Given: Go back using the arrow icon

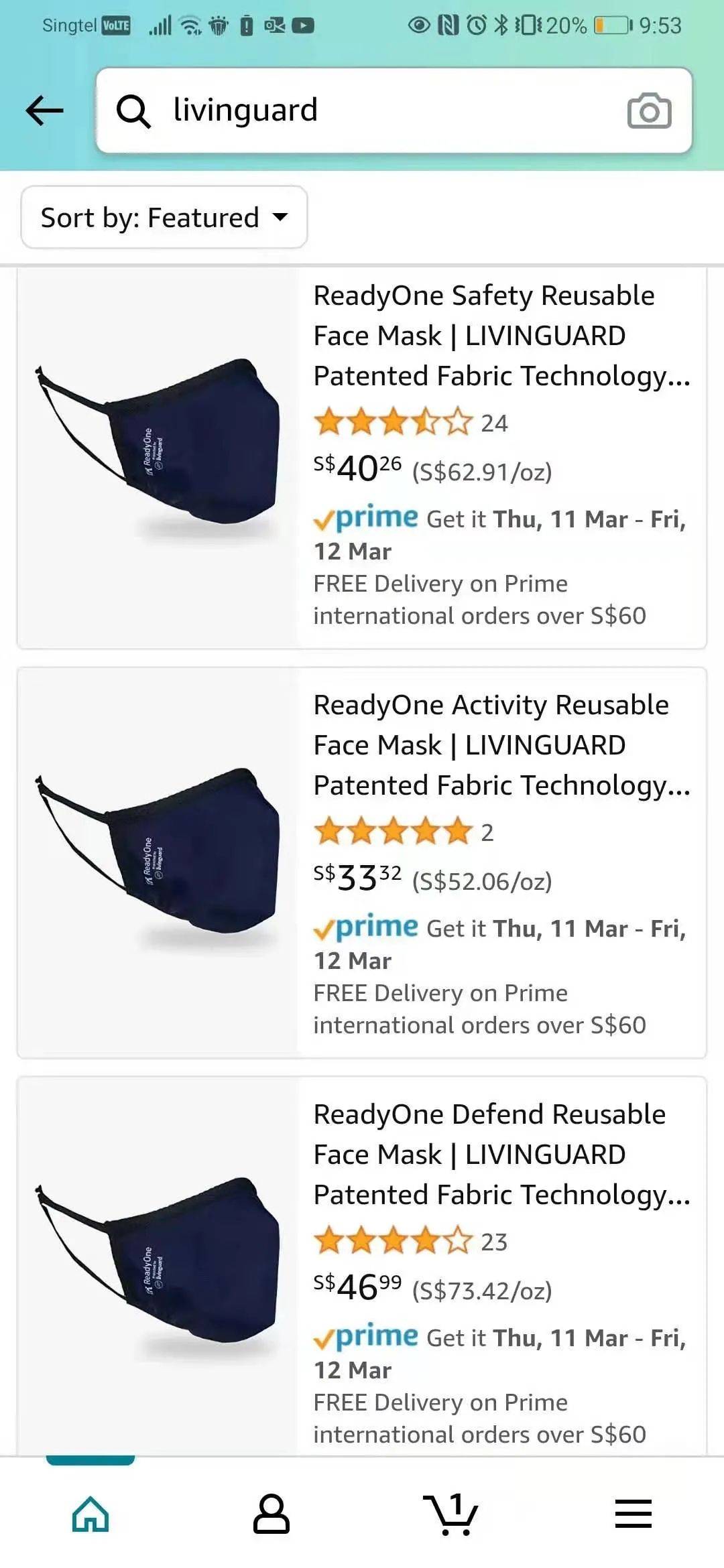Looking at the screenshot, I should pos(44,111).
